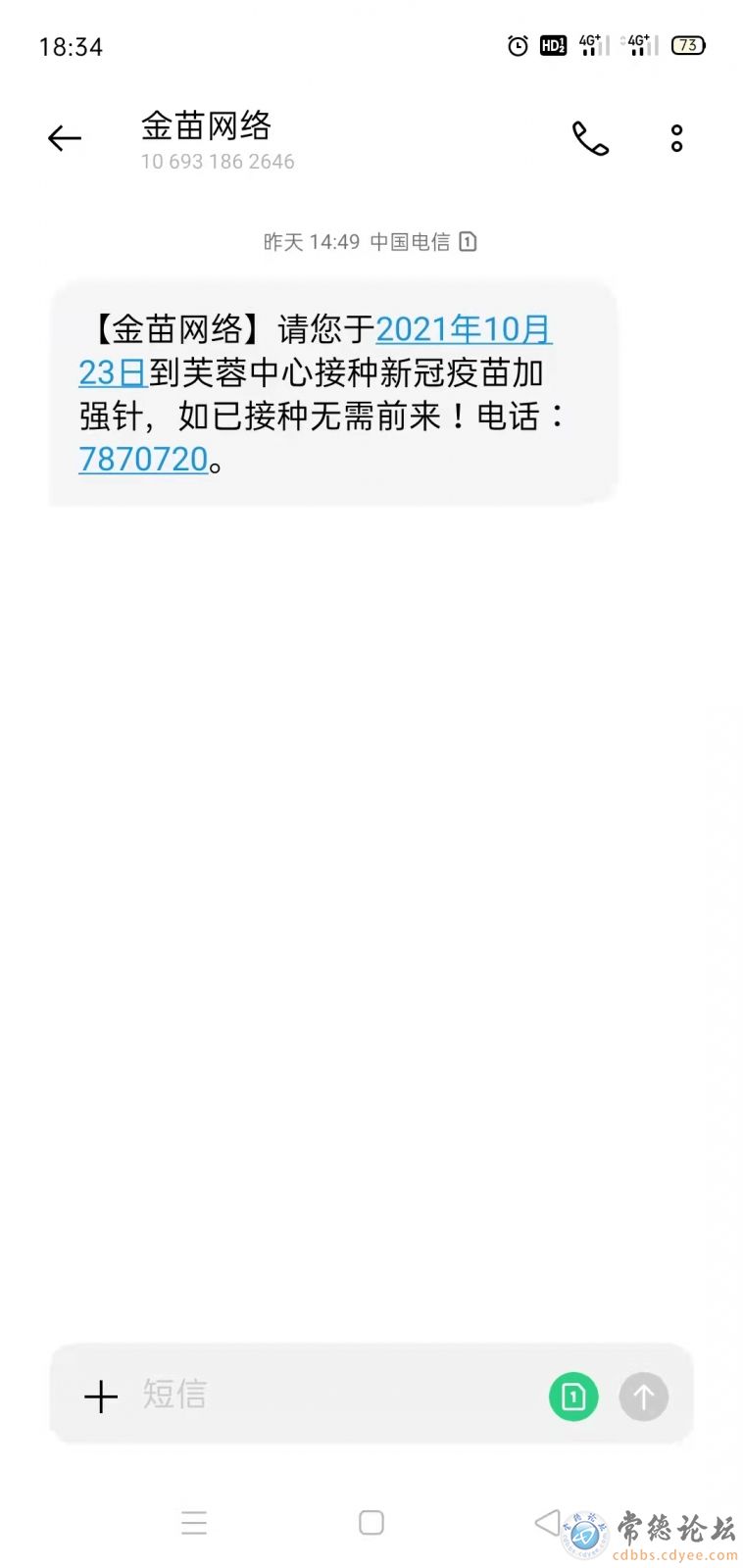Open the plus attachment menu

[x=101, y=1396]
